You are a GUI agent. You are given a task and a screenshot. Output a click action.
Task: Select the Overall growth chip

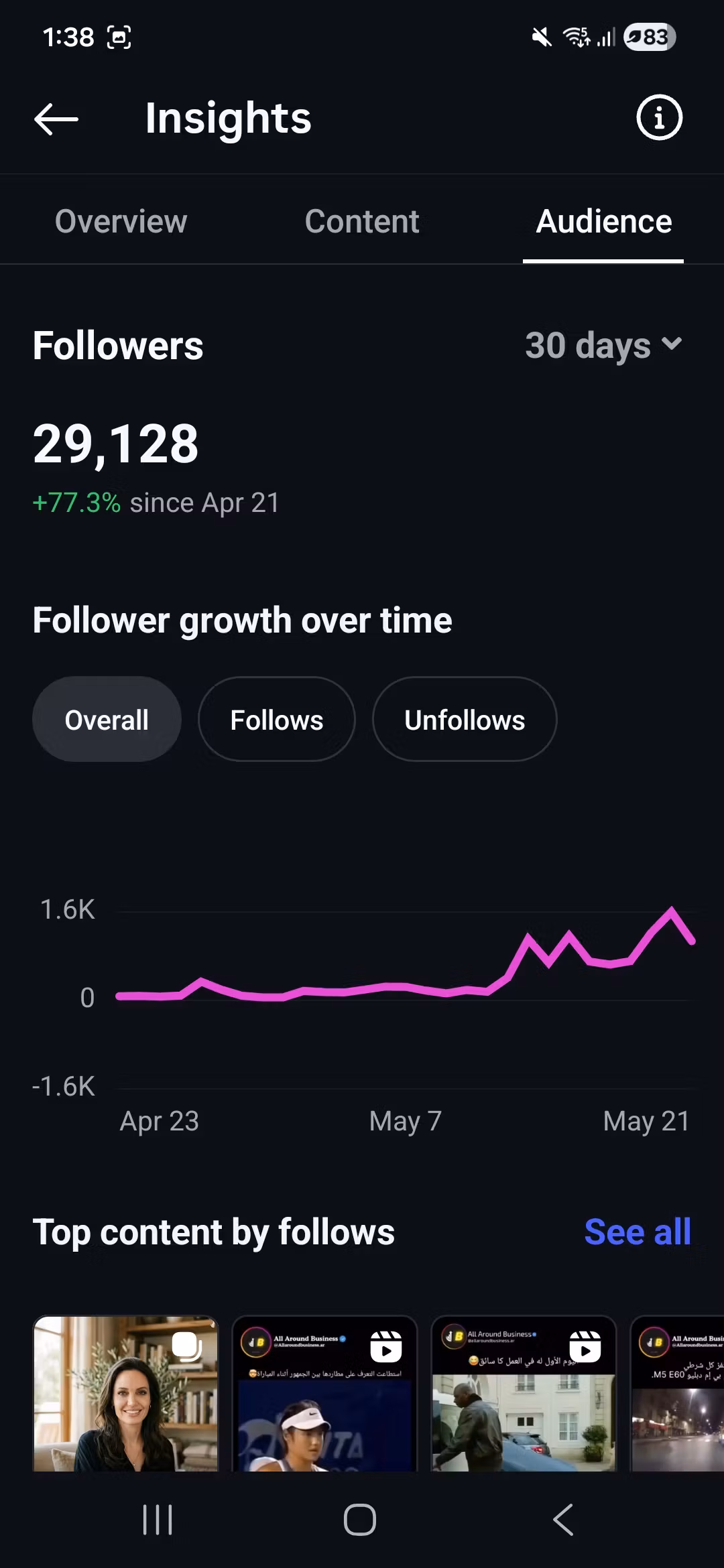coord(107,719)
